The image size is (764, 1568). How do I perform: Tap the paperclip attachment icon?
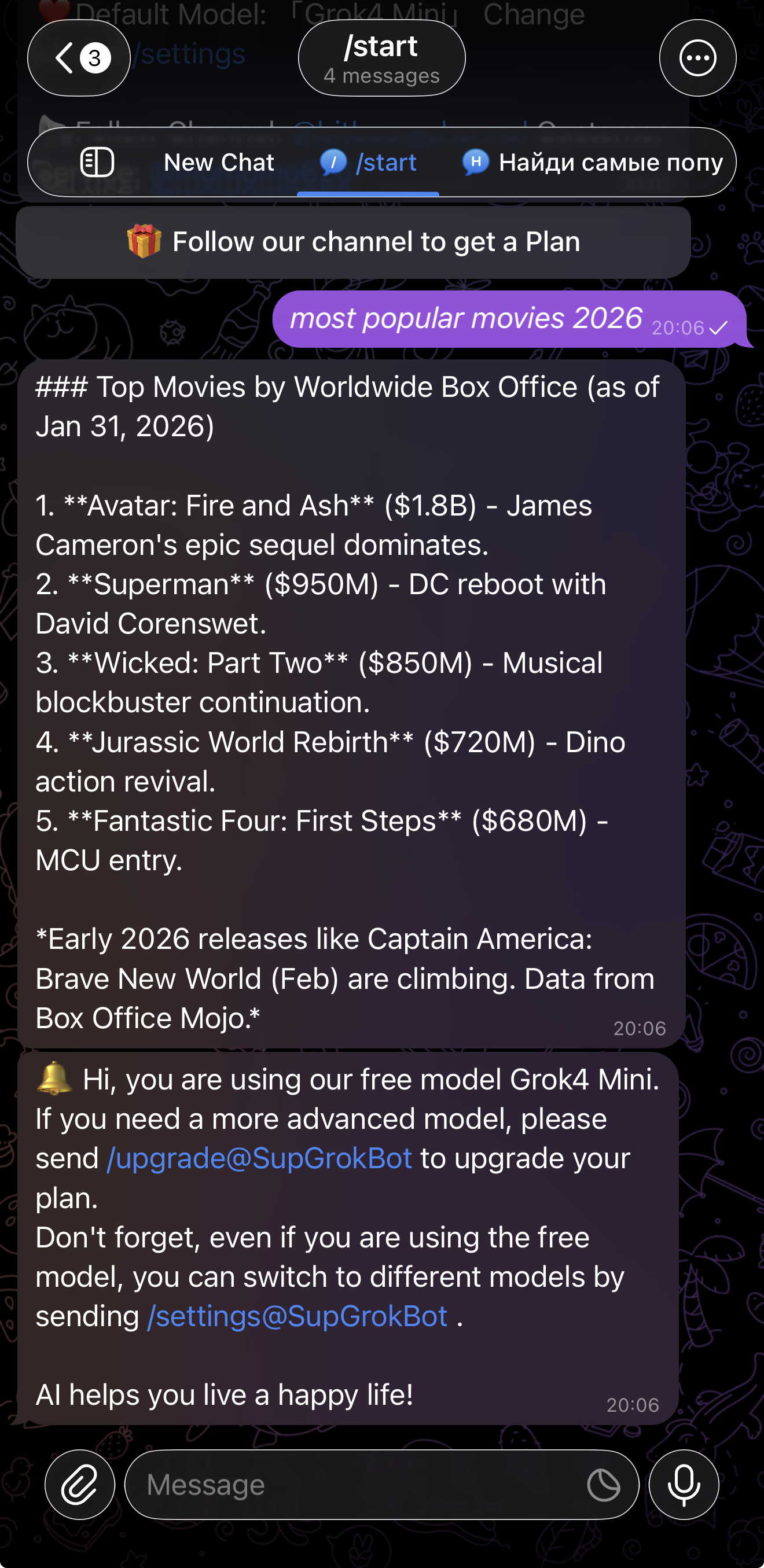tap(79, 1484)
